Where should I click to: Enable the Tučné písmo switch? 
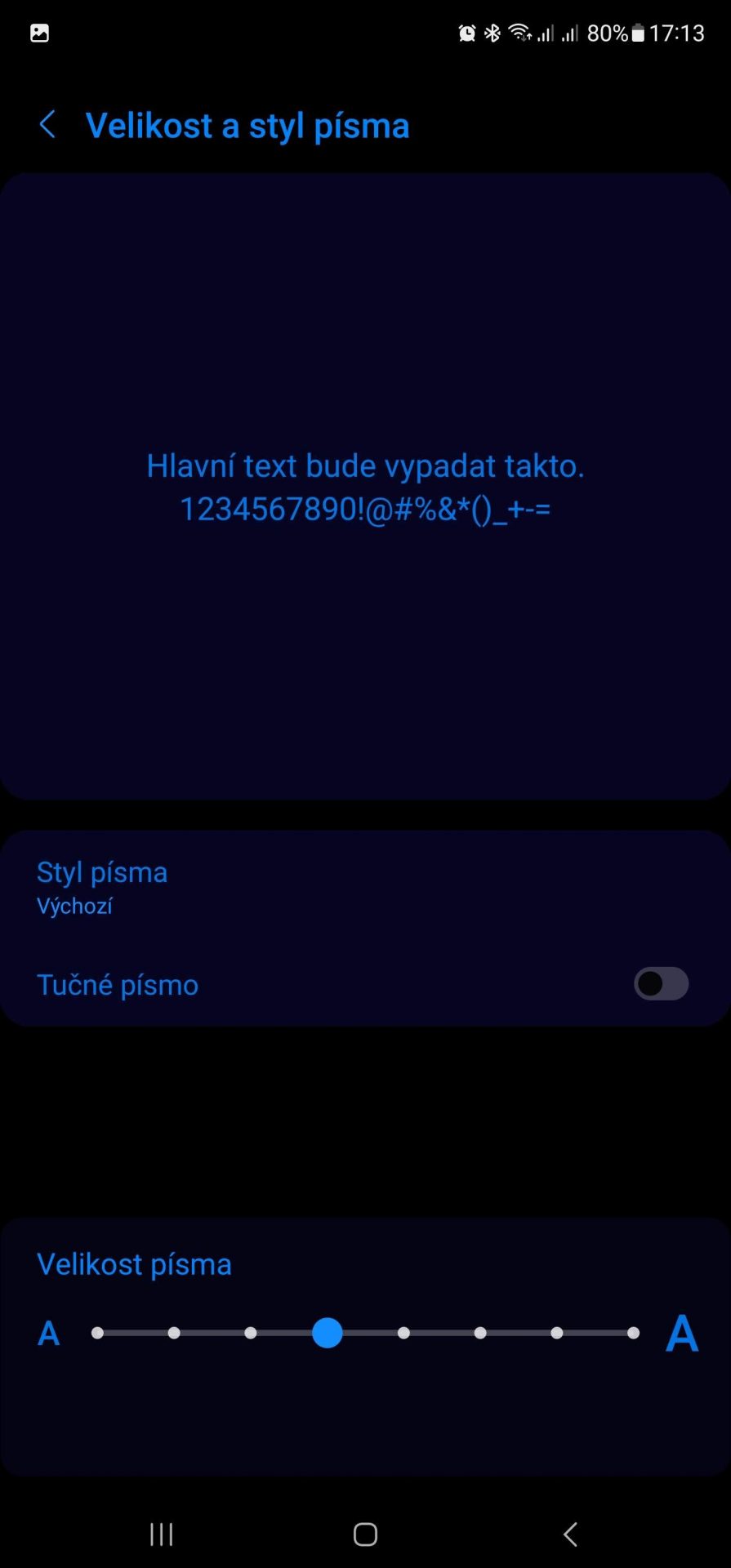tap(661, 984)
